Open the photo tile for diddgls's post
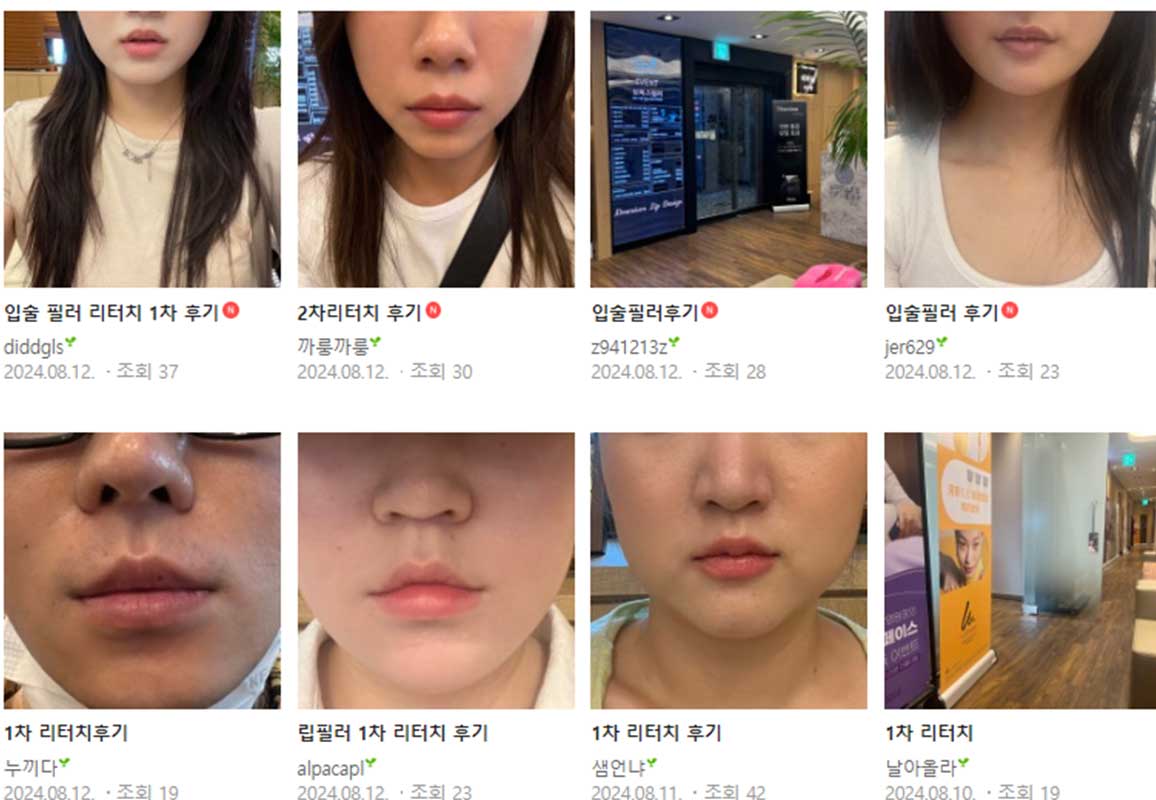The width and height of the screenshot is (1156, 800). 142,150
